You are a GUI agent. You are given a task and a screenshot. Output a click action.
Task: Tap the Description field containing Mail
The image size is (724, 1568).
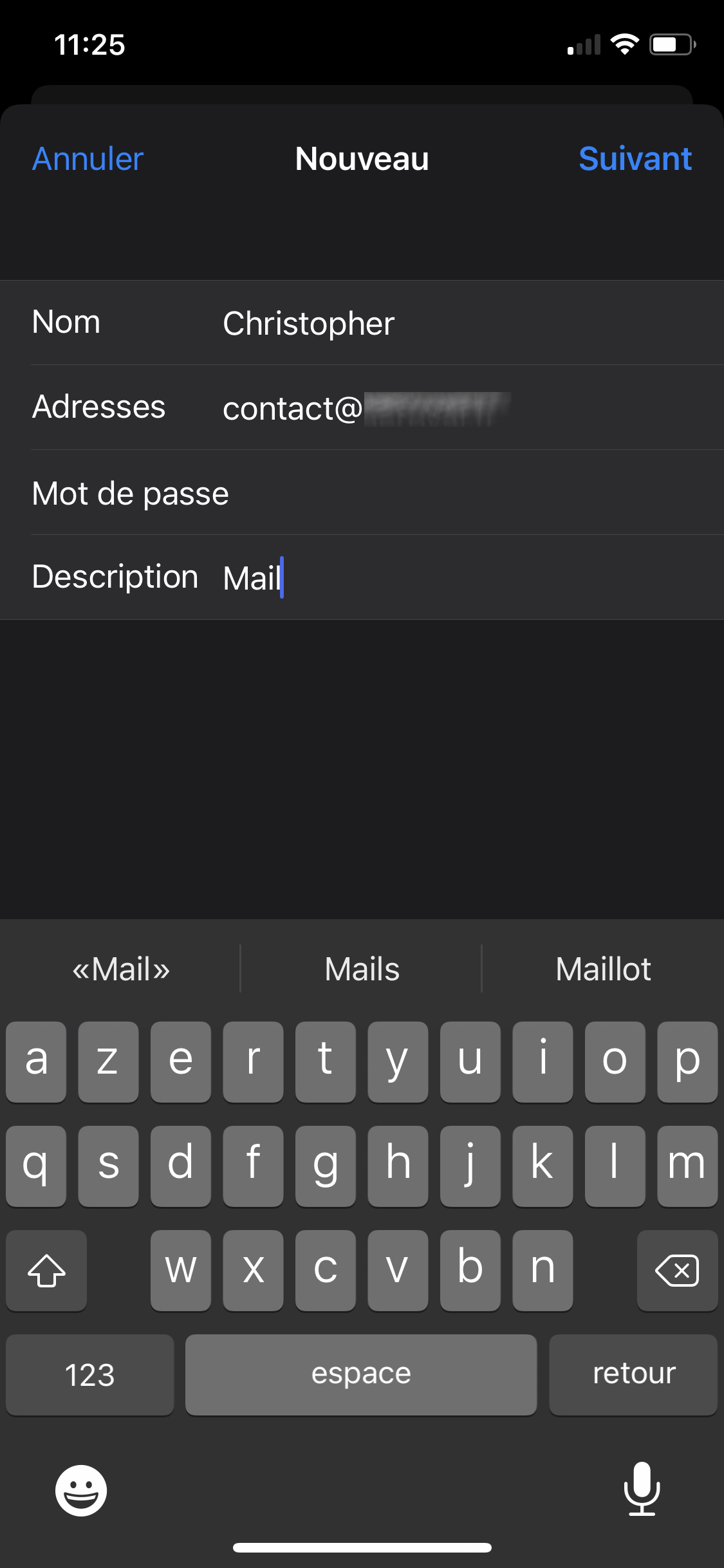coord(450,577)
